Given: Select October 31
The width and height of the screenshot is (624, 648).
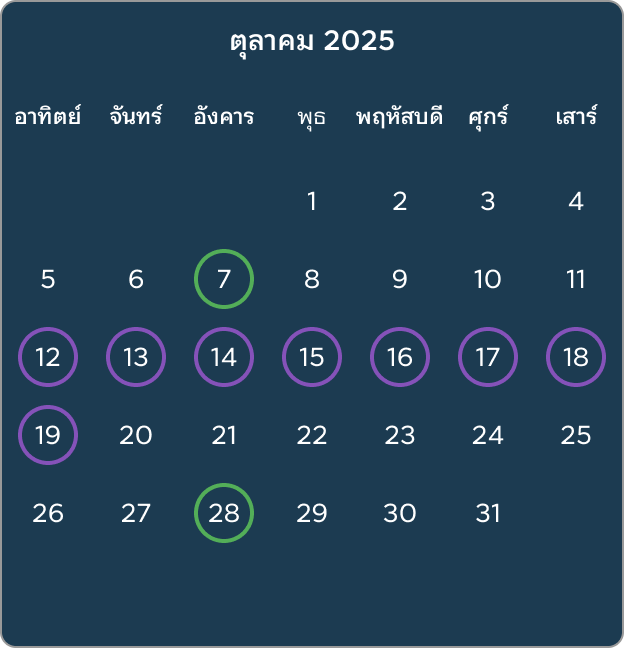Looking at the screenshot, I should click(488, 513).
